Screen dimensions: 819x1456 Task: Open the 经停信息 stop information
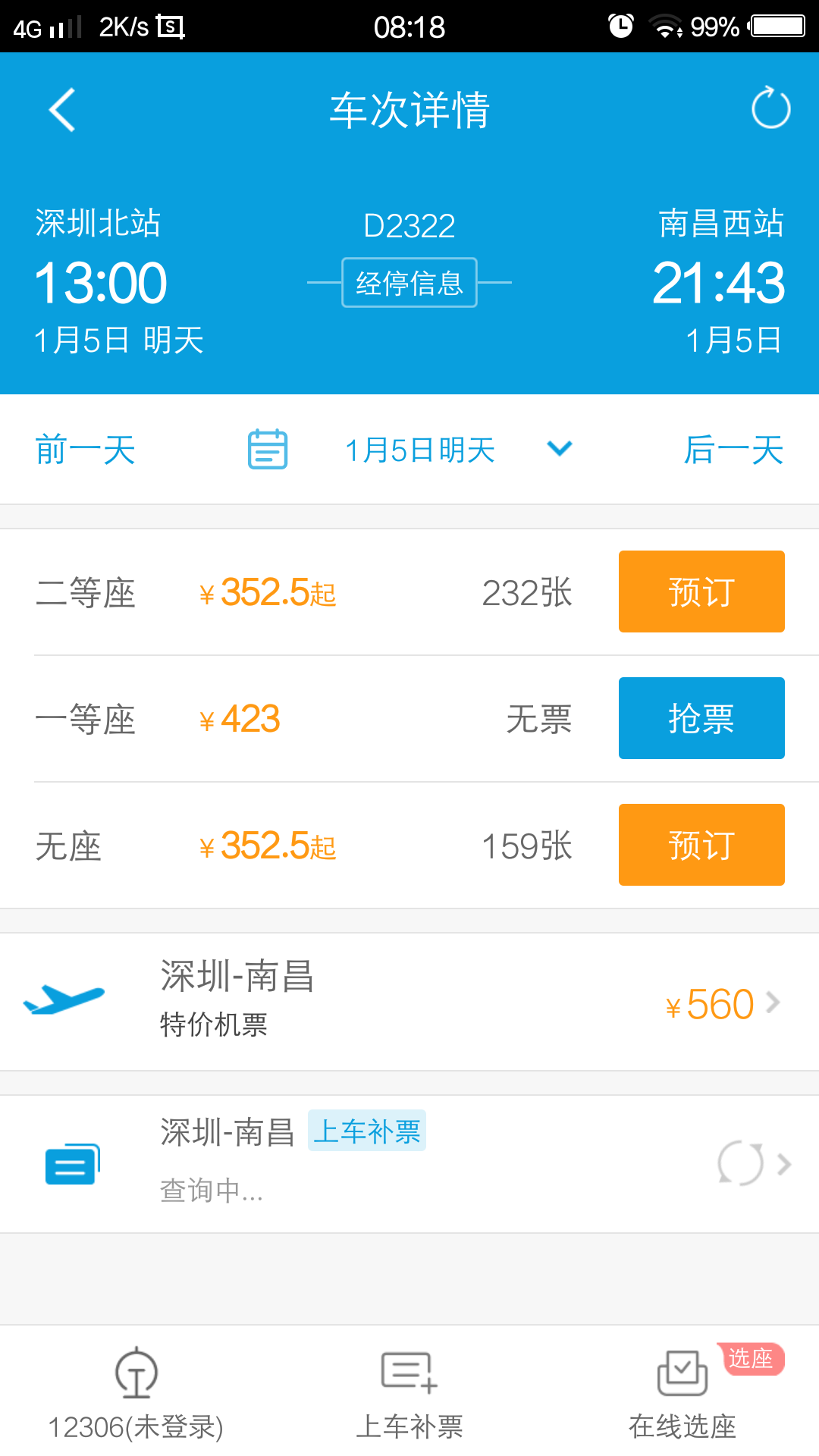(x=409, y=283)
